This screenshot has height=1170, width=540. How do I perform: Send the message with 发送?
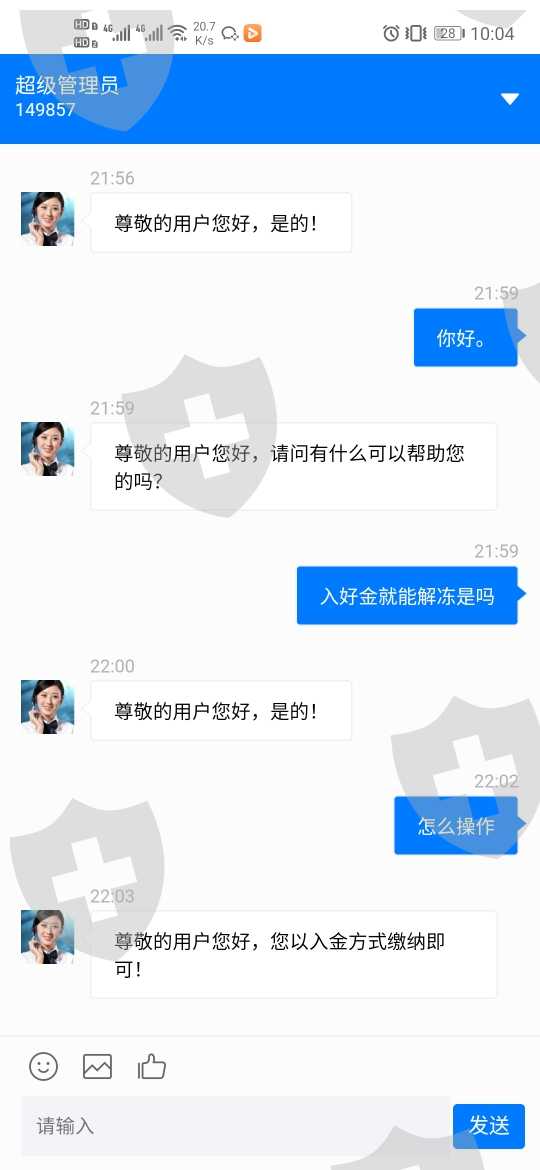coord(489,1126)
